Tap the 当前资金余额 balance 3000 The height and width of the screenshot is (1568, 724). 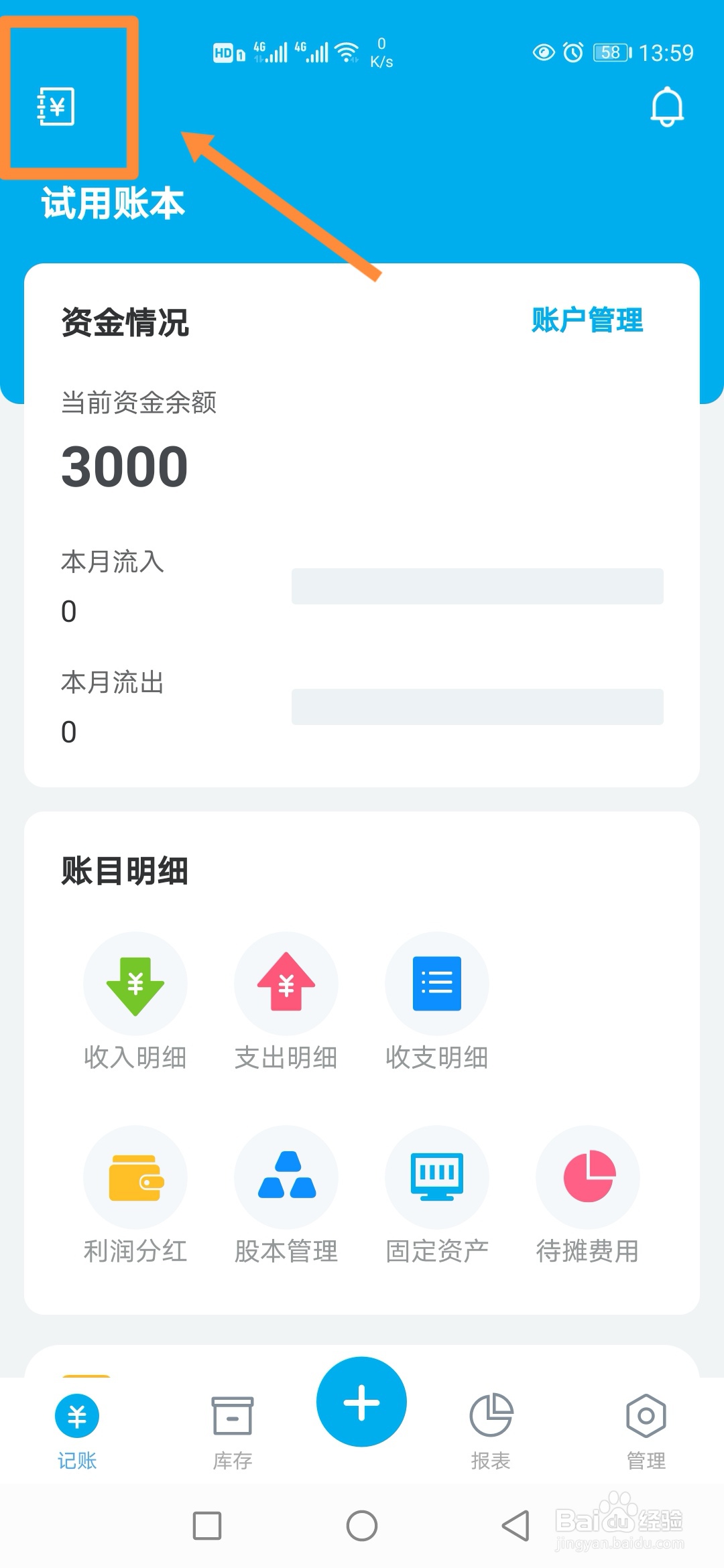(123, 465)
